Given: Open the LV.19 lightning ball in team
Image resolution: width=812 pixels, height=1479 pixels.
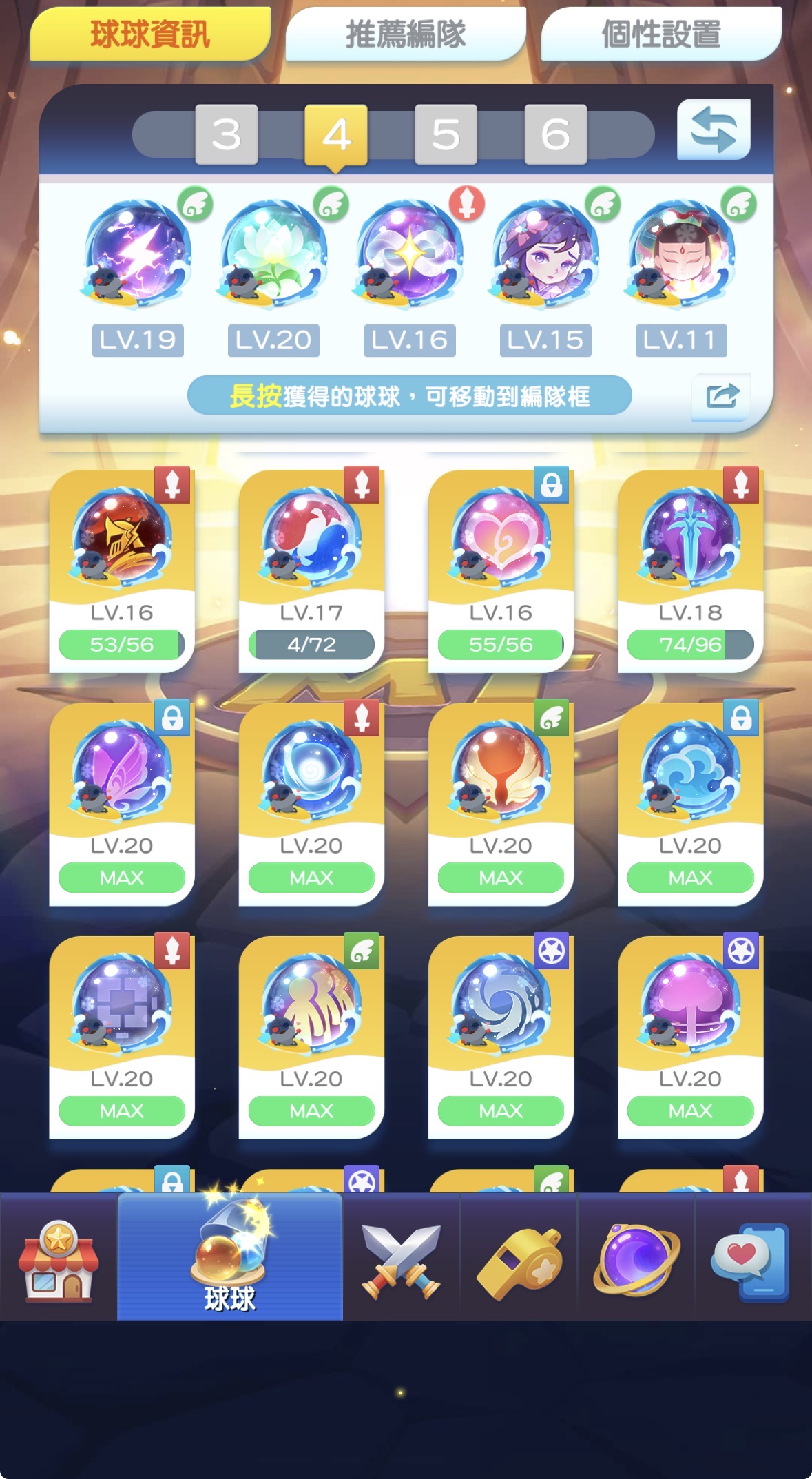Looking at the screenshot, I should [x=138, y=256].
